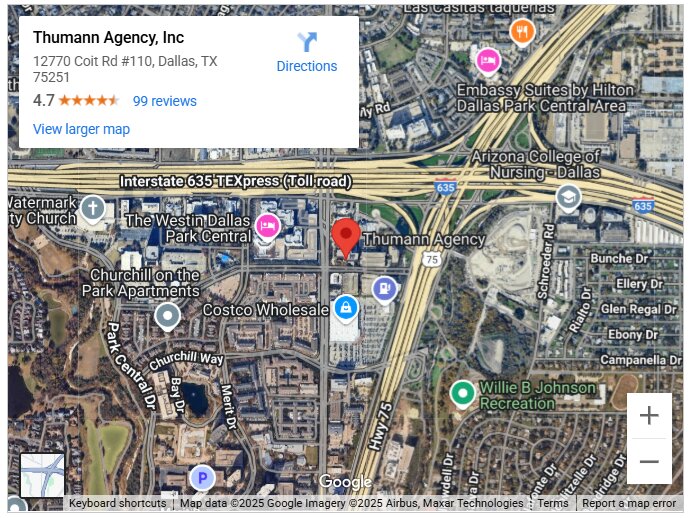Select Willie B Johnson Recreation marker

pos(461,393)
